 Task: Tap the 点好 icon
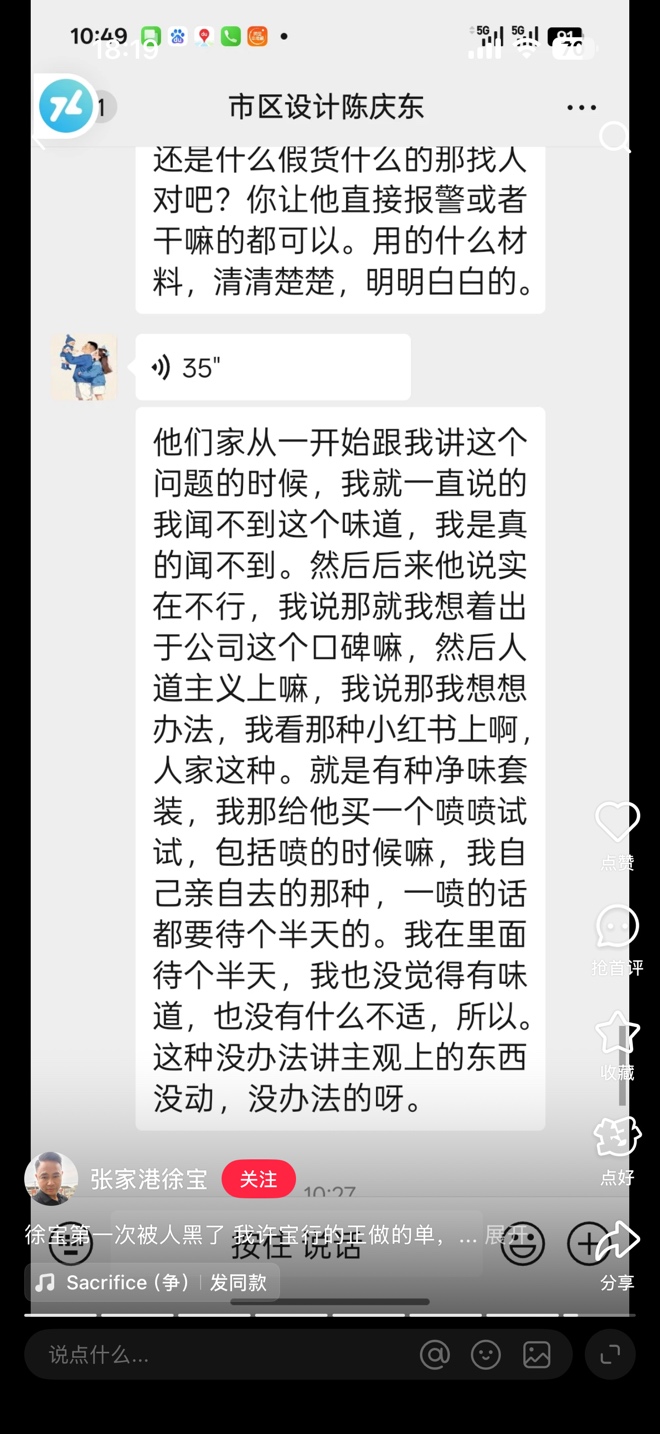coord(617,1138)
